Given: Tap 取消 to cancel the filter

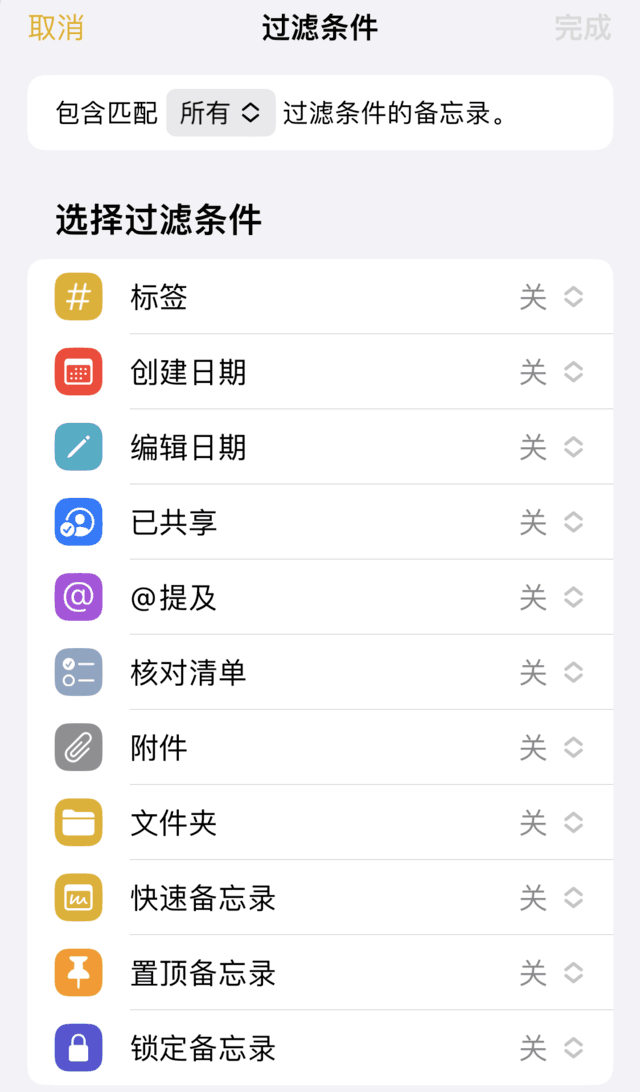Looking at the screenshot, I should [56, 28].
